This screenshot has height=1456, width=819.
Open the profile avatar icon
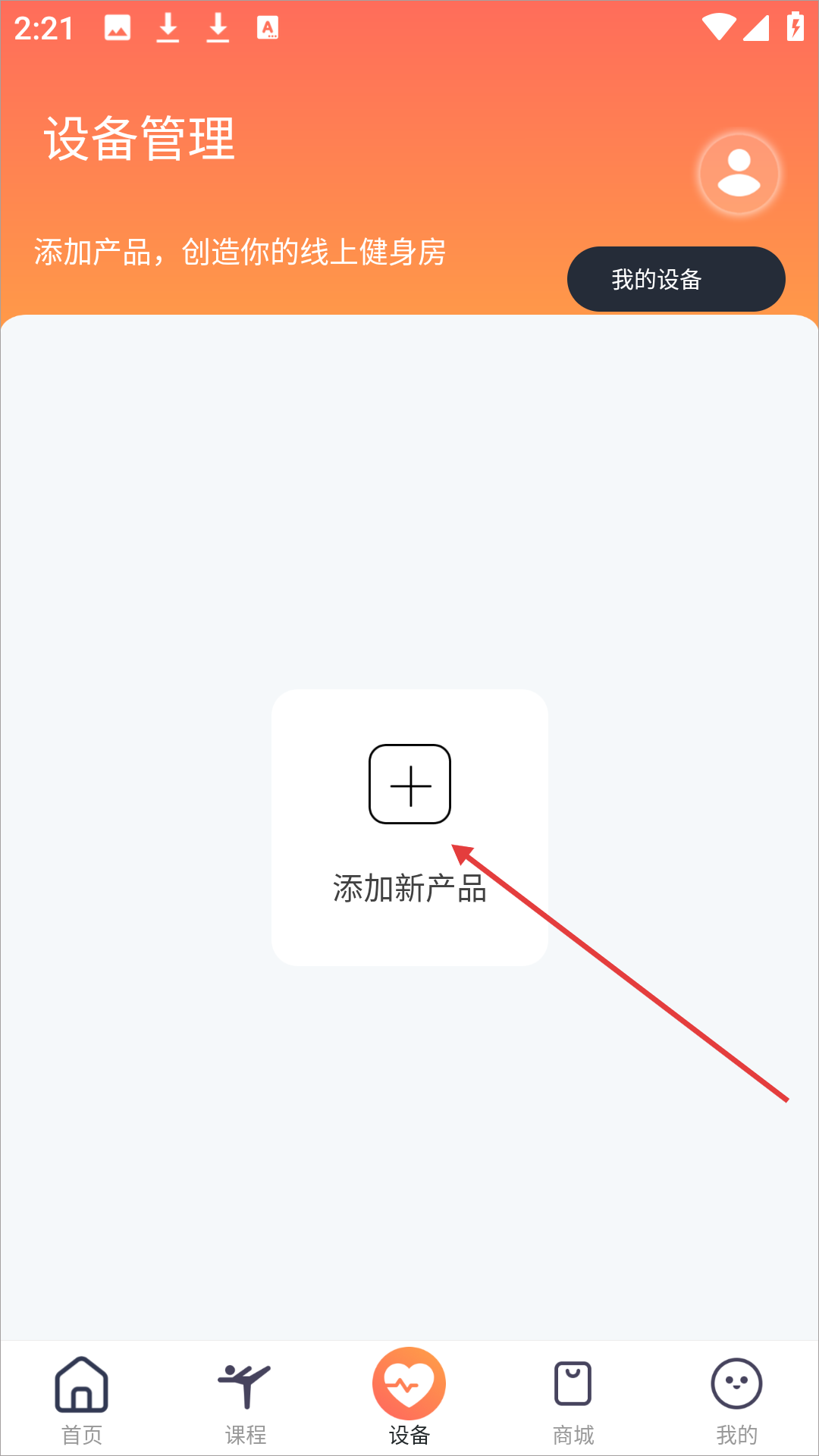pos(739,174)
